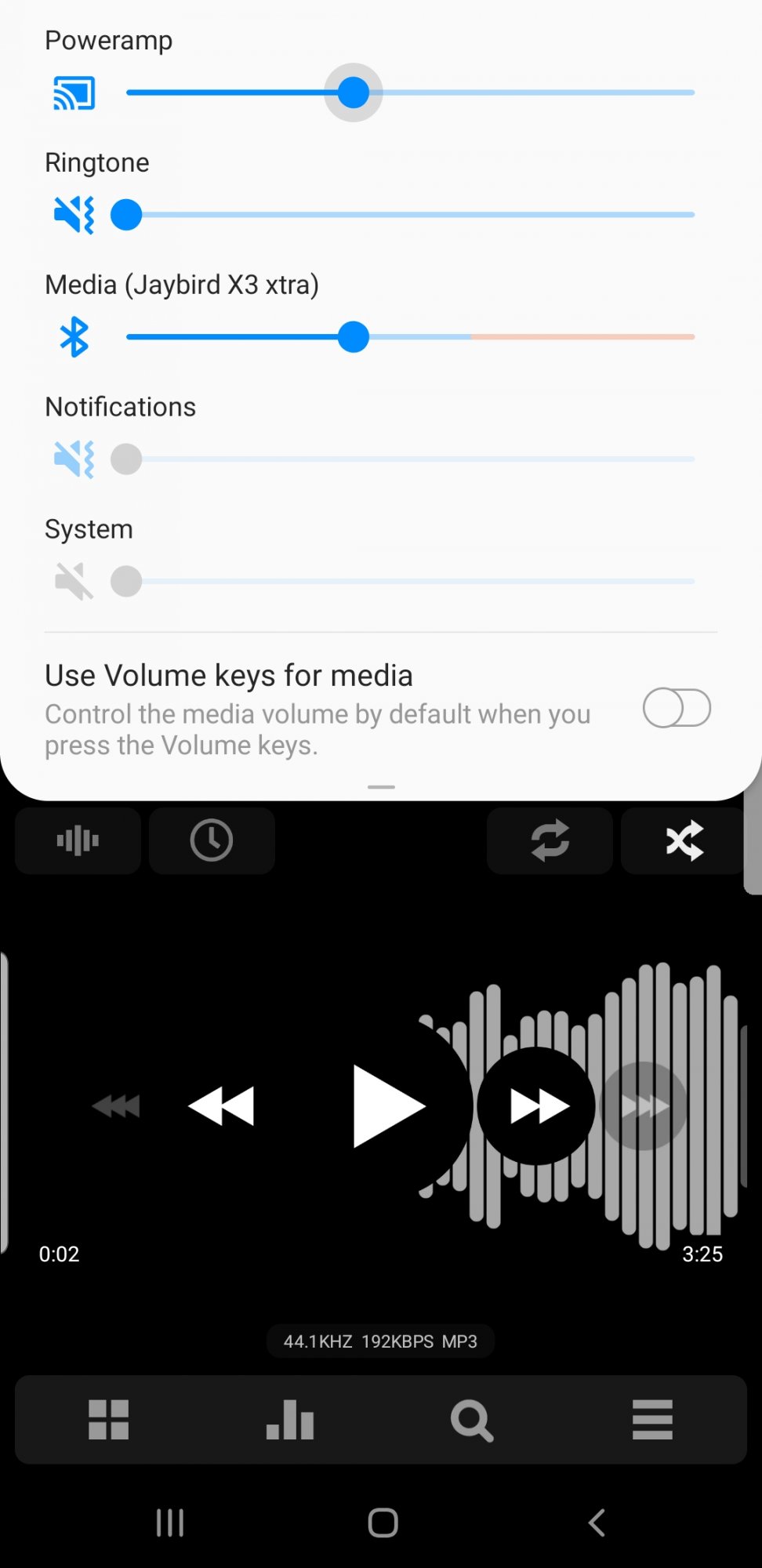Toggle repeat mode

pyautogui.click(x=550, y=840)
